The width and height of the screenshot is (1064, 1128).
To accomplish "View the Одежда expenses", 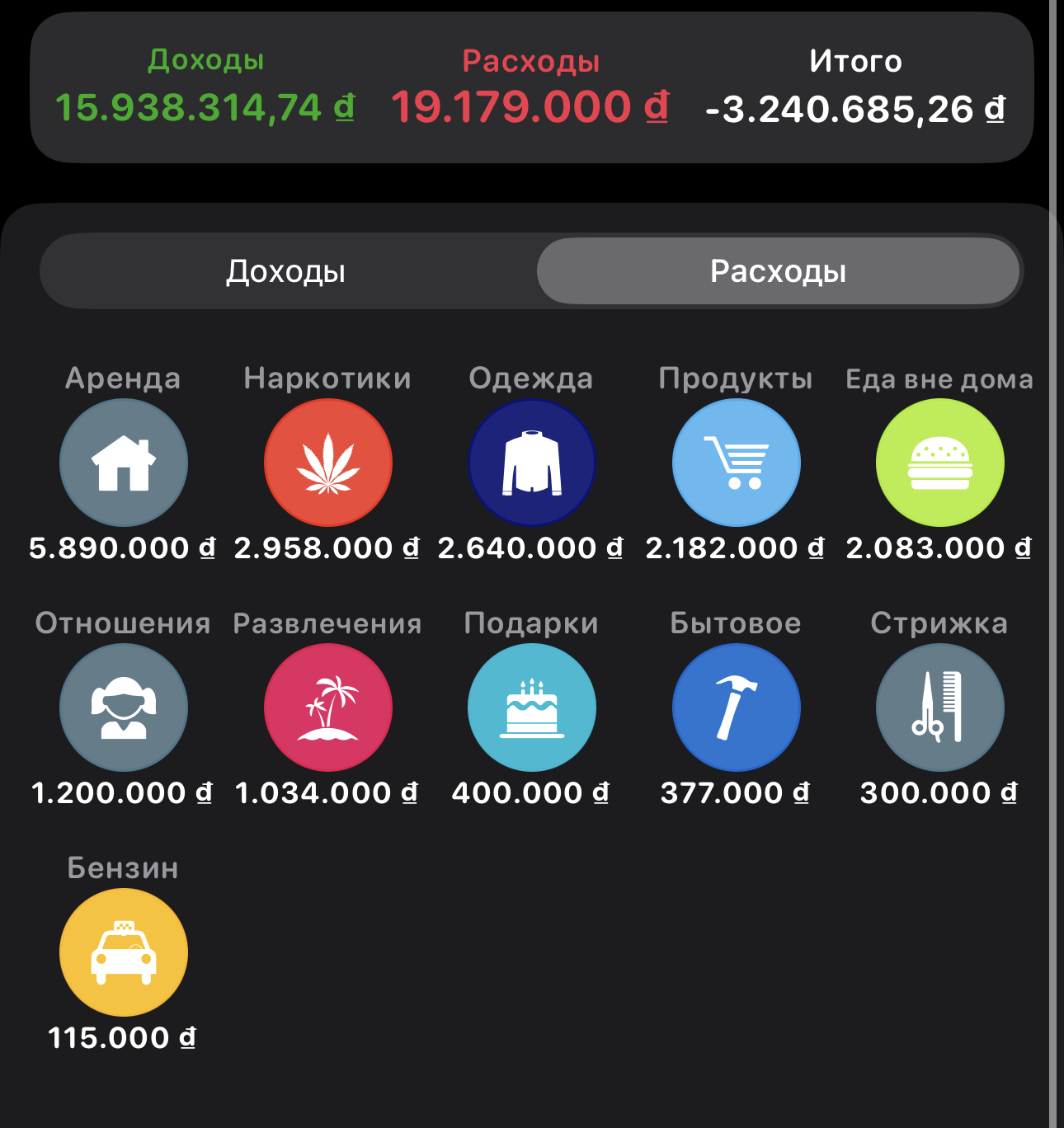I will click(x=532, y=463).
